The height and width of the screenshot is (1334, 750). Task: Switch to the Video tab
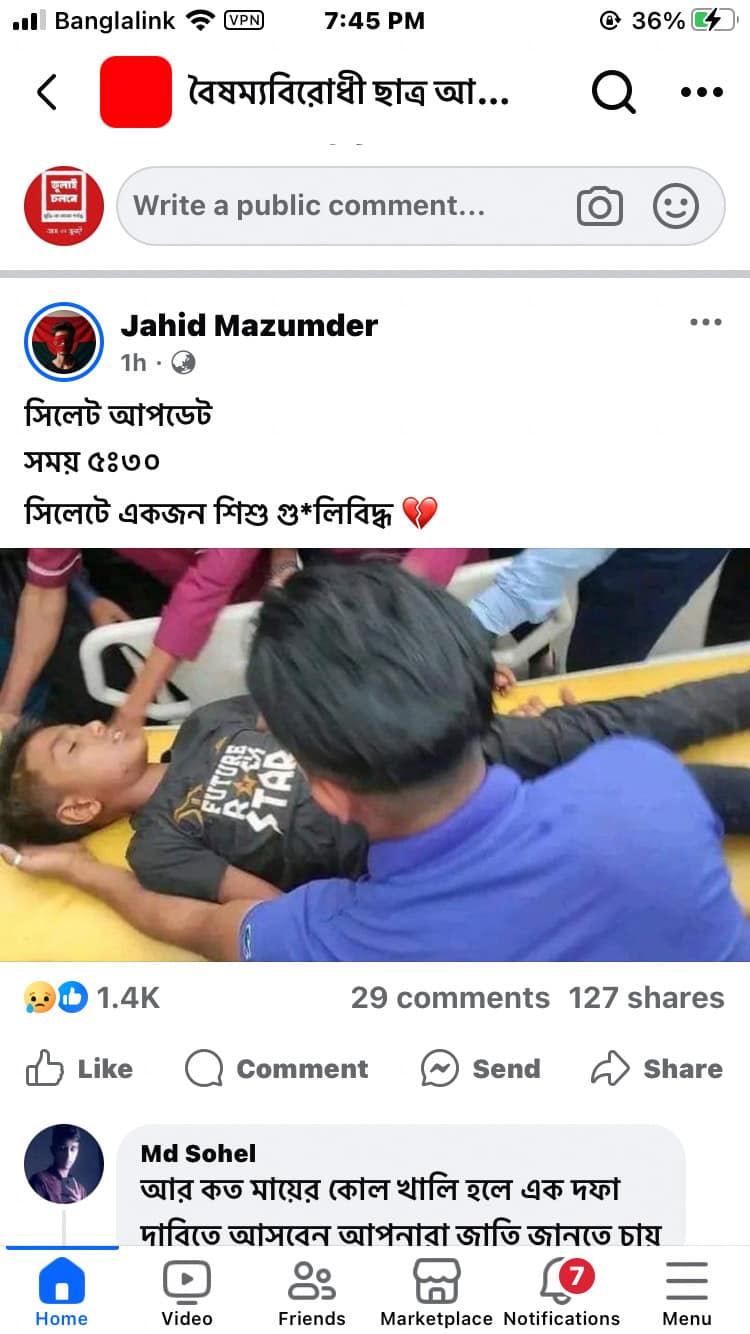pyautogui.click(x=187, y=1292)
